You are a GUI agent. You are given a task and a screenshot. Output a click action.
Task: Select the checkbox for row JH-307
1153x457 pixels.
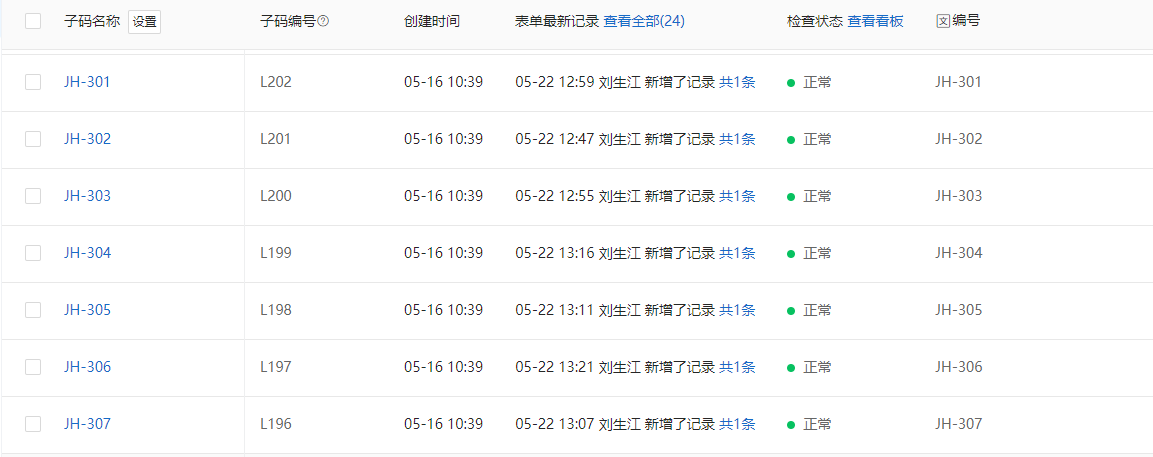33,424
